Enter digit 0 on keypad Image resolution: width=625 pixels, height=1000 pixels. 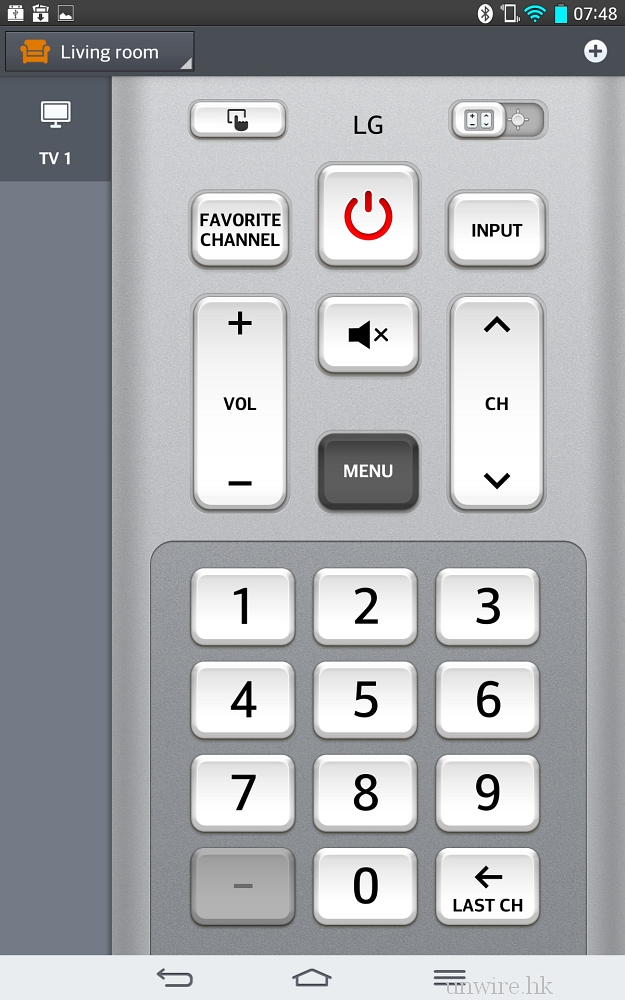click(365, 886)
